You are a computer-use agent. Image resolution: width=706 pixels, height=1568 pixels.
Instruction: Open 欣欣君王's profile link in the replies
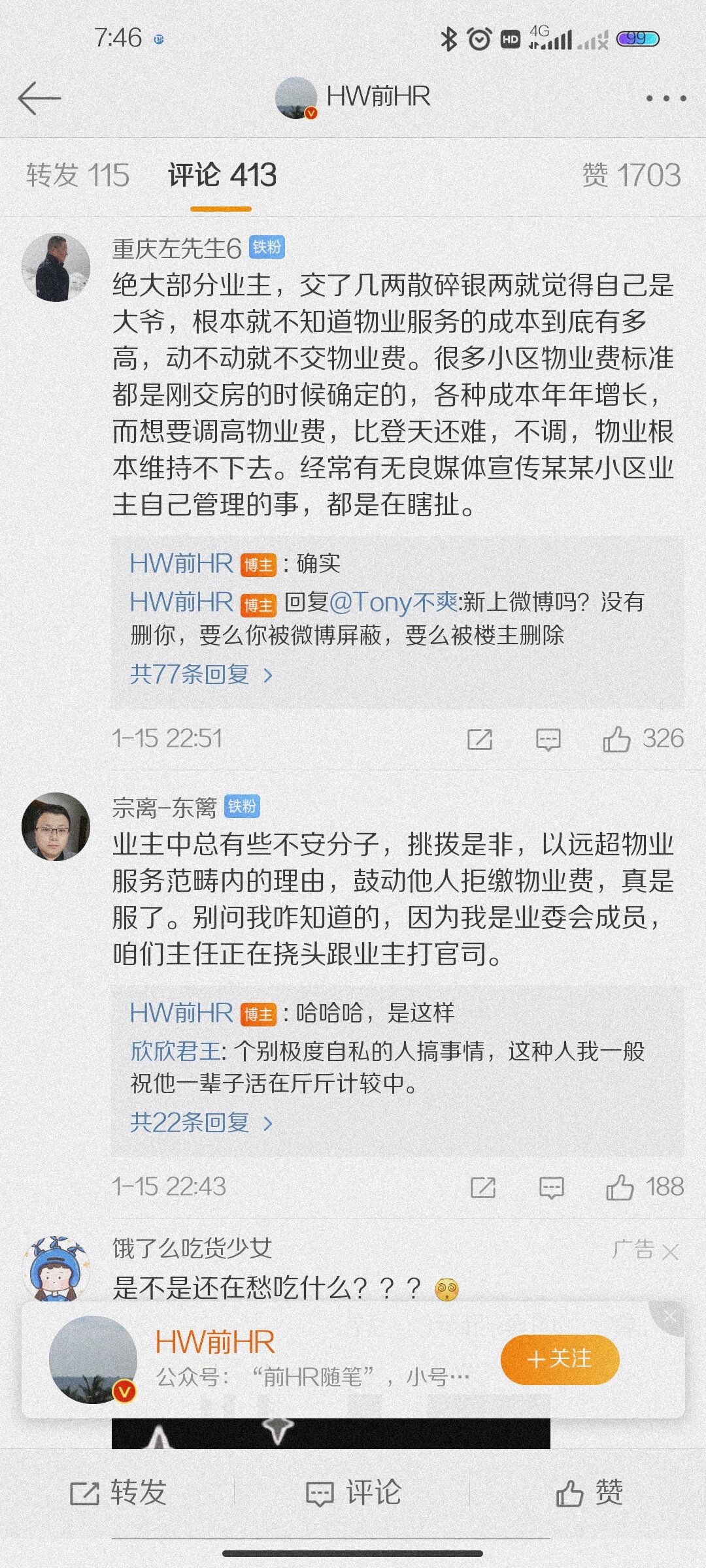(175, 1051)
